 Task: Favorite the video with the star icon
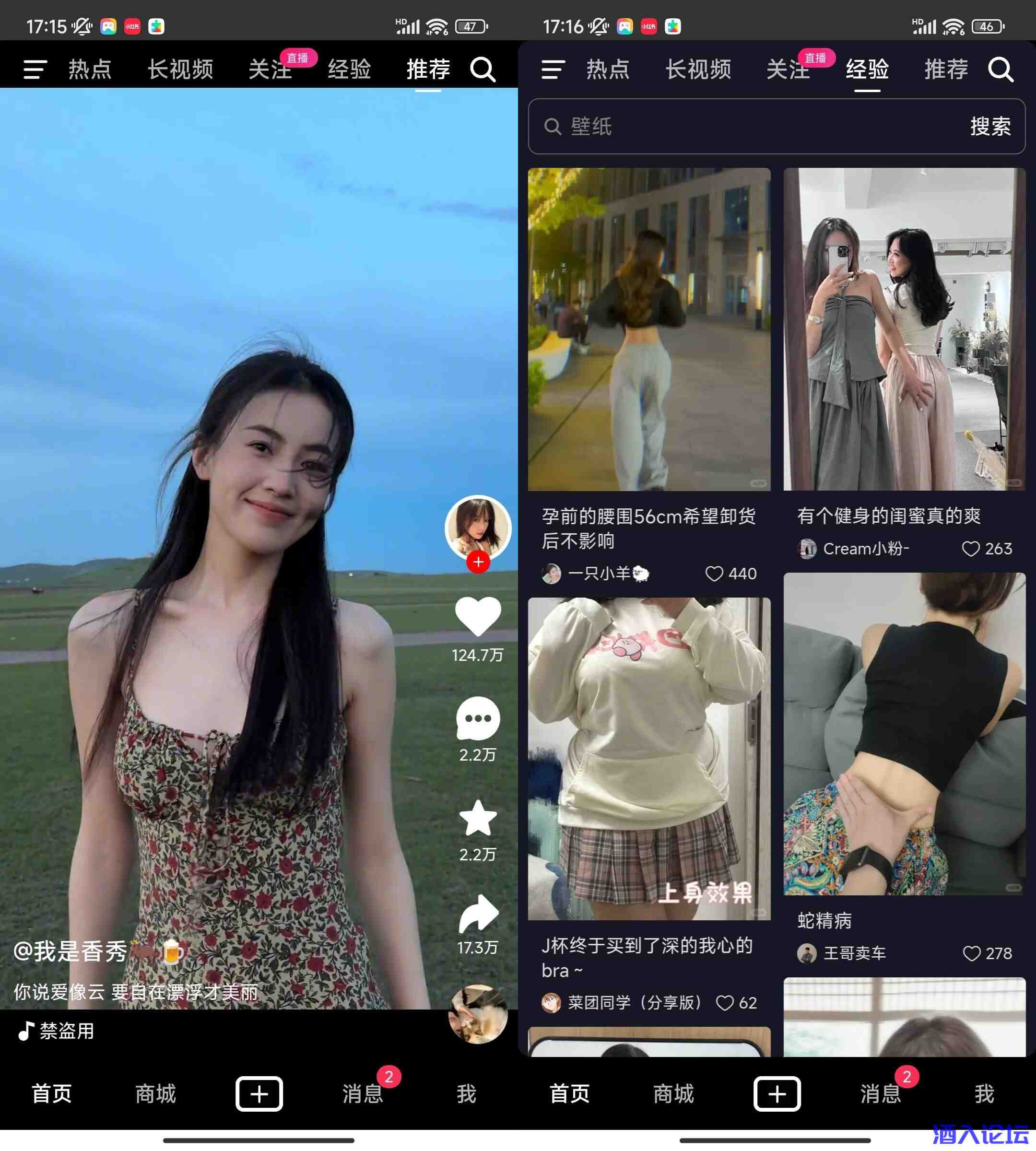[x=478, y=818]
